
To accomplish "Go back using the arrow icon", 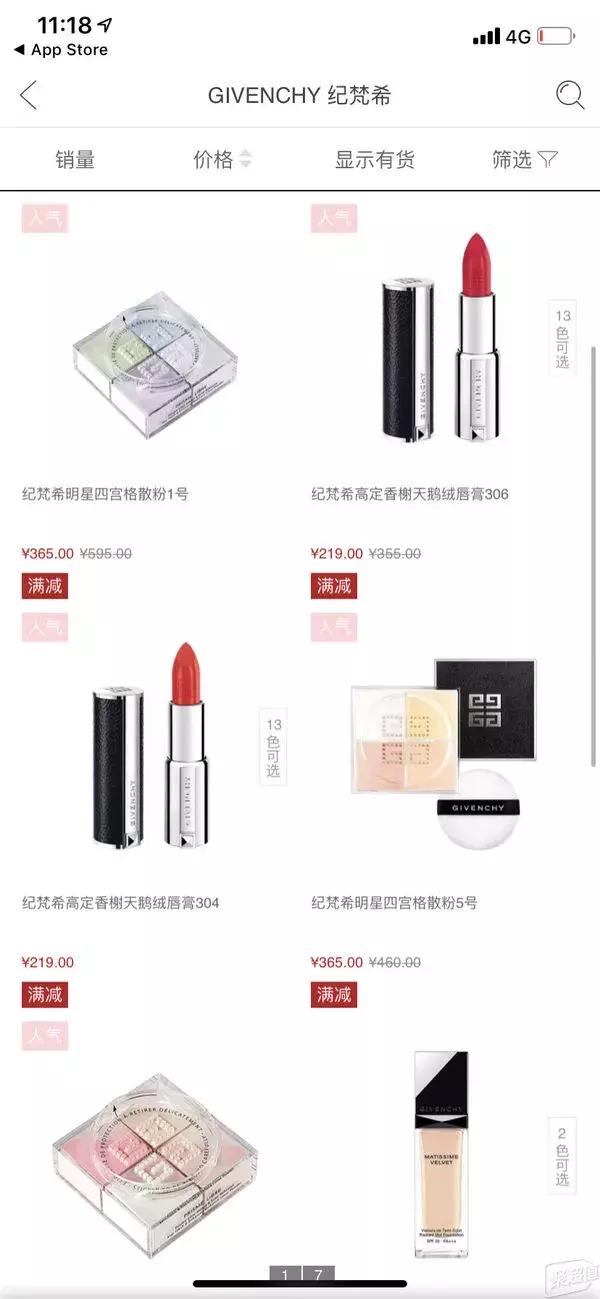I will pos(28,96).
